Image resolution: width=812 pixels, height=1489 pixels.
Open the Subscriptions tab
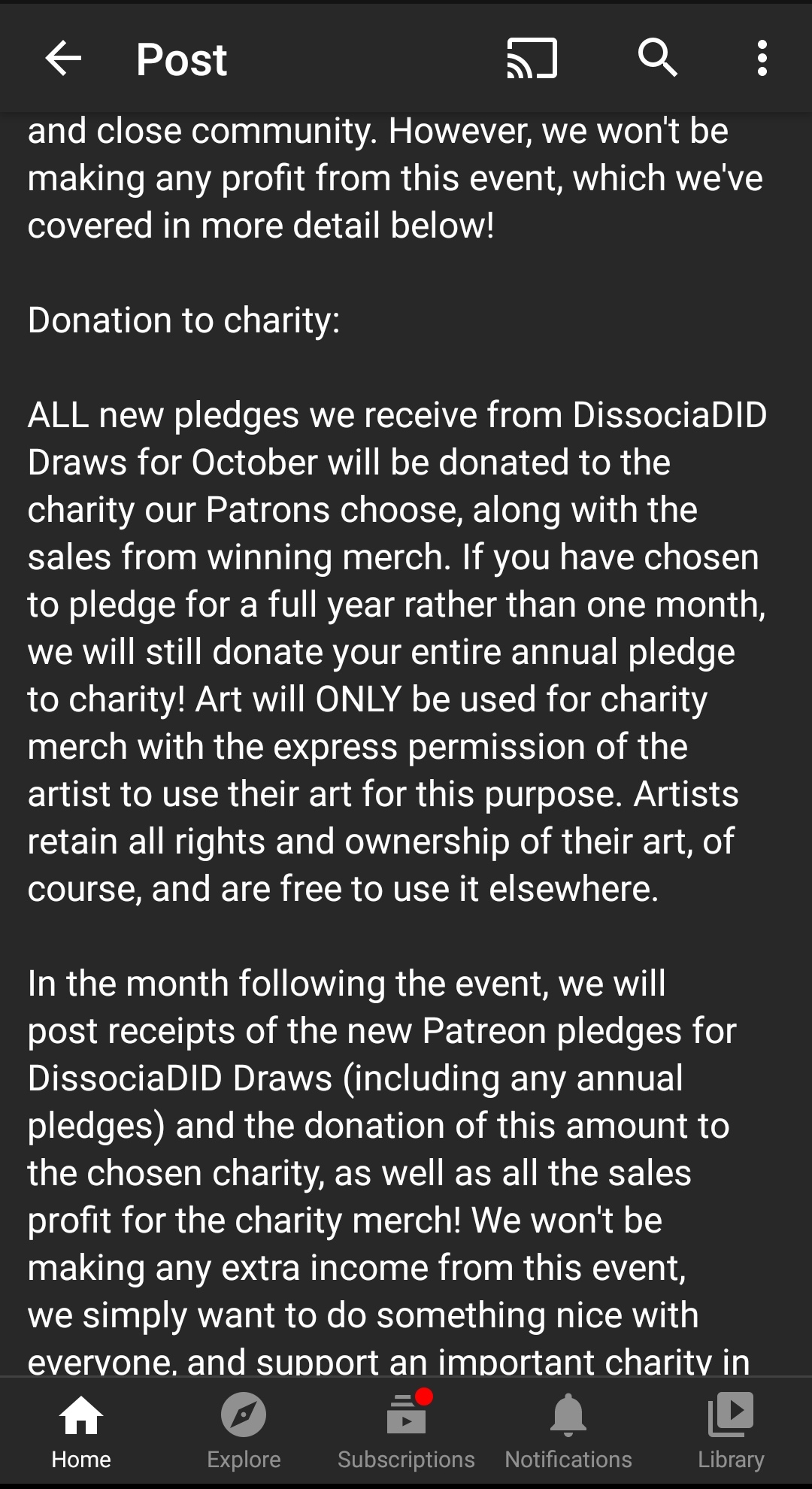406,1432
